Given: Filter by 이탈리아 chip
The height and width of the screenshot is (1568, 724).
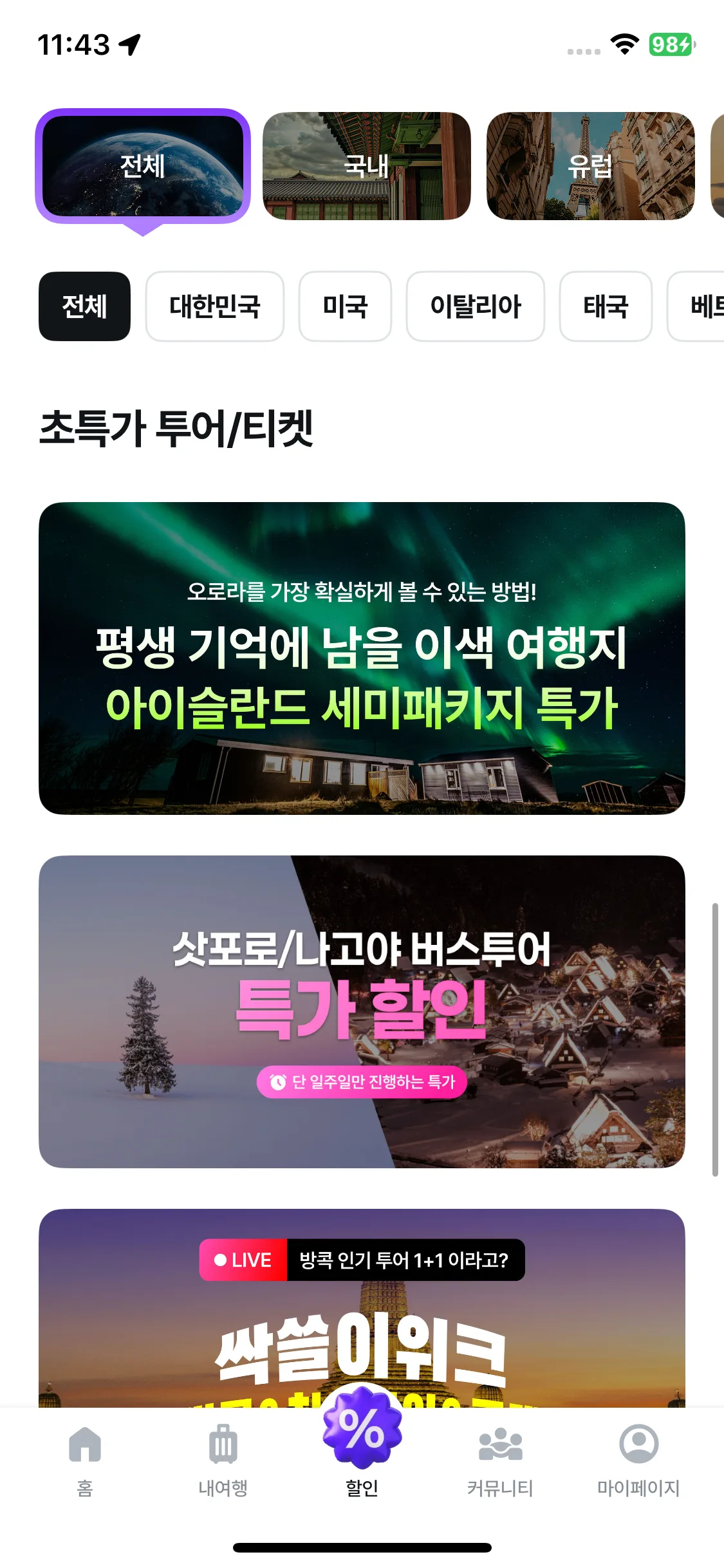Looking at the screenshot, I should (x=475, y=306).
